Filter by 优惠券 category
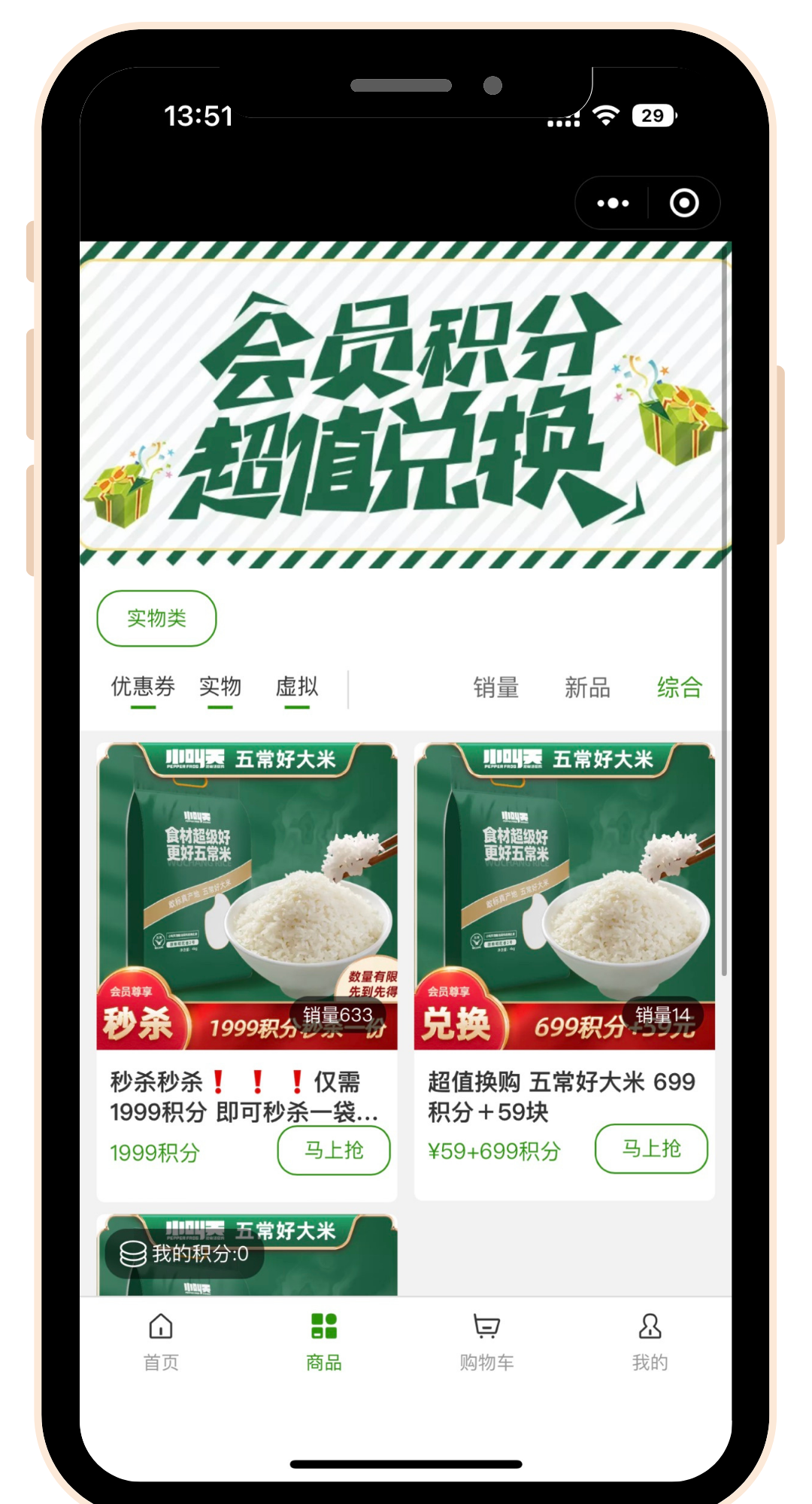 143,687
